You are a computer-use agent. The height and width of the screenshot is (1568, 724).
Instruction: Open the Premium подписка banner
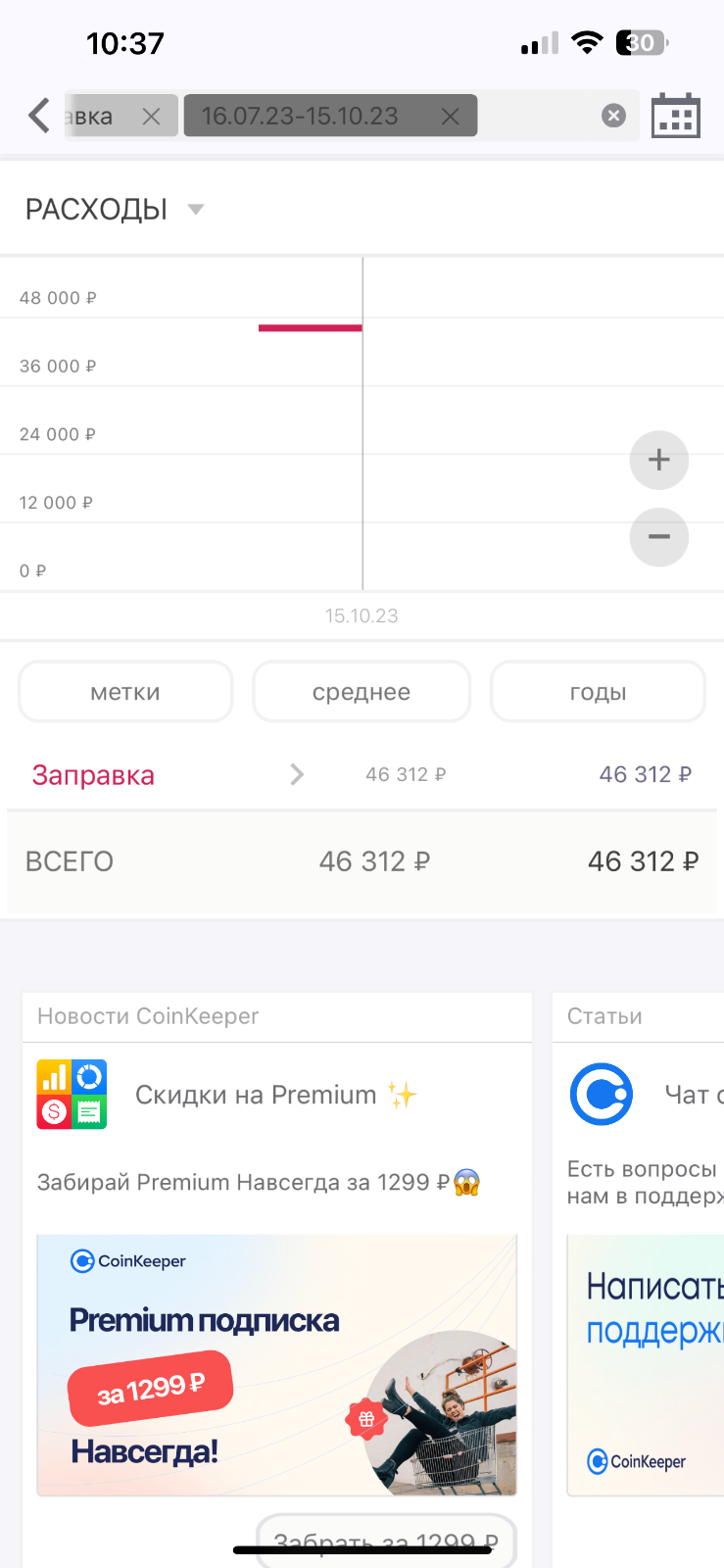click(x=277, y=1364)
